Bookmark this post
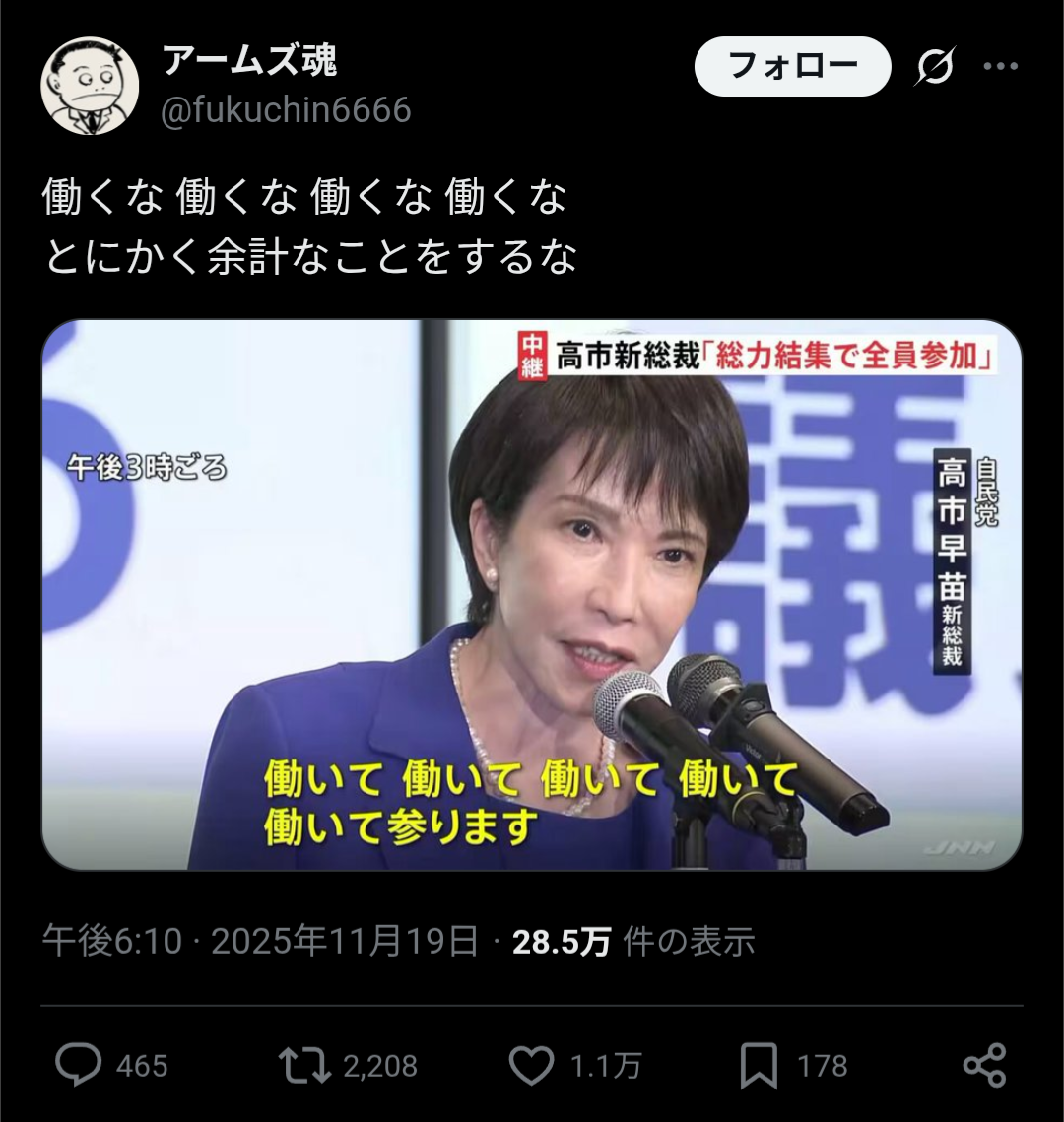 pyautogui.click(x=759, y=1065)
